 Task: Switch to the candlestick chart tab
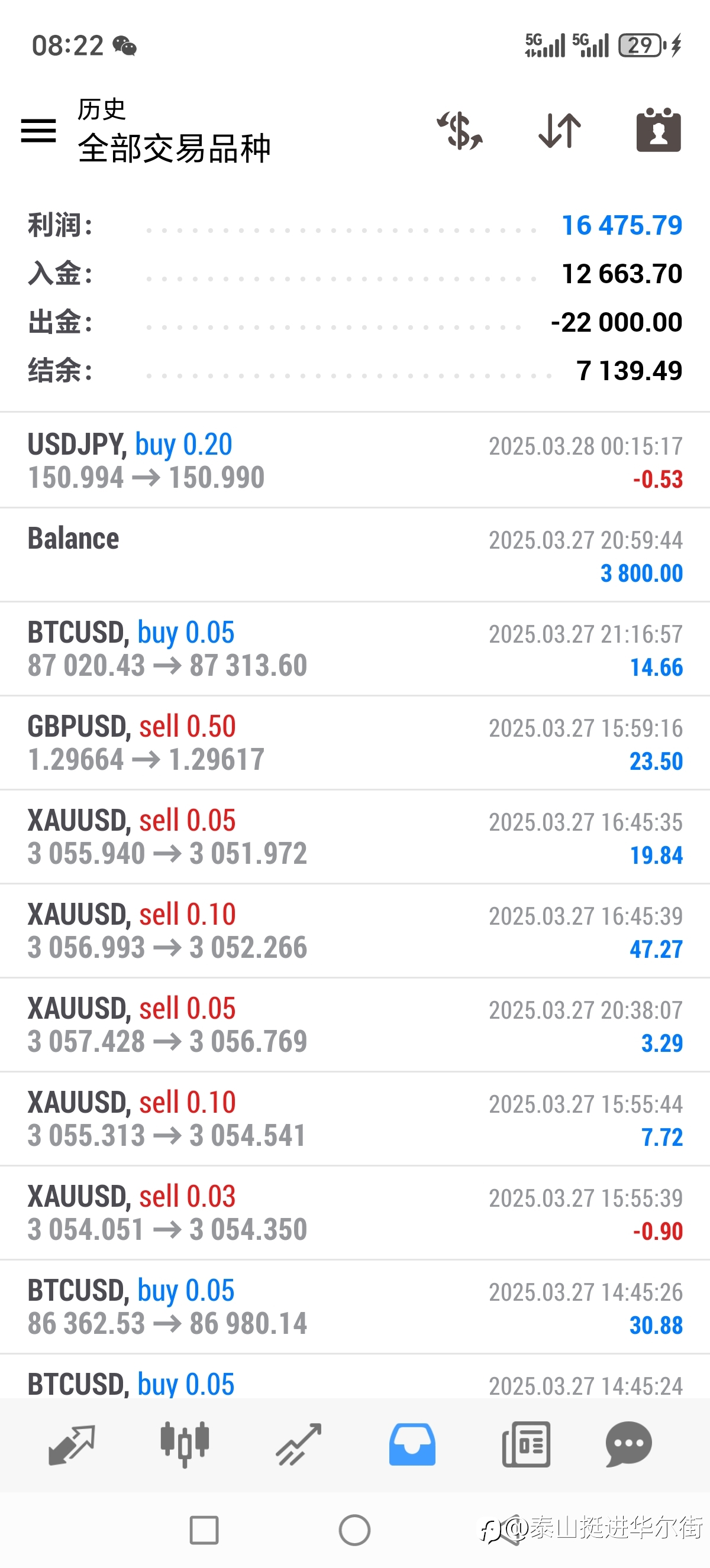tap(185, 1444)
